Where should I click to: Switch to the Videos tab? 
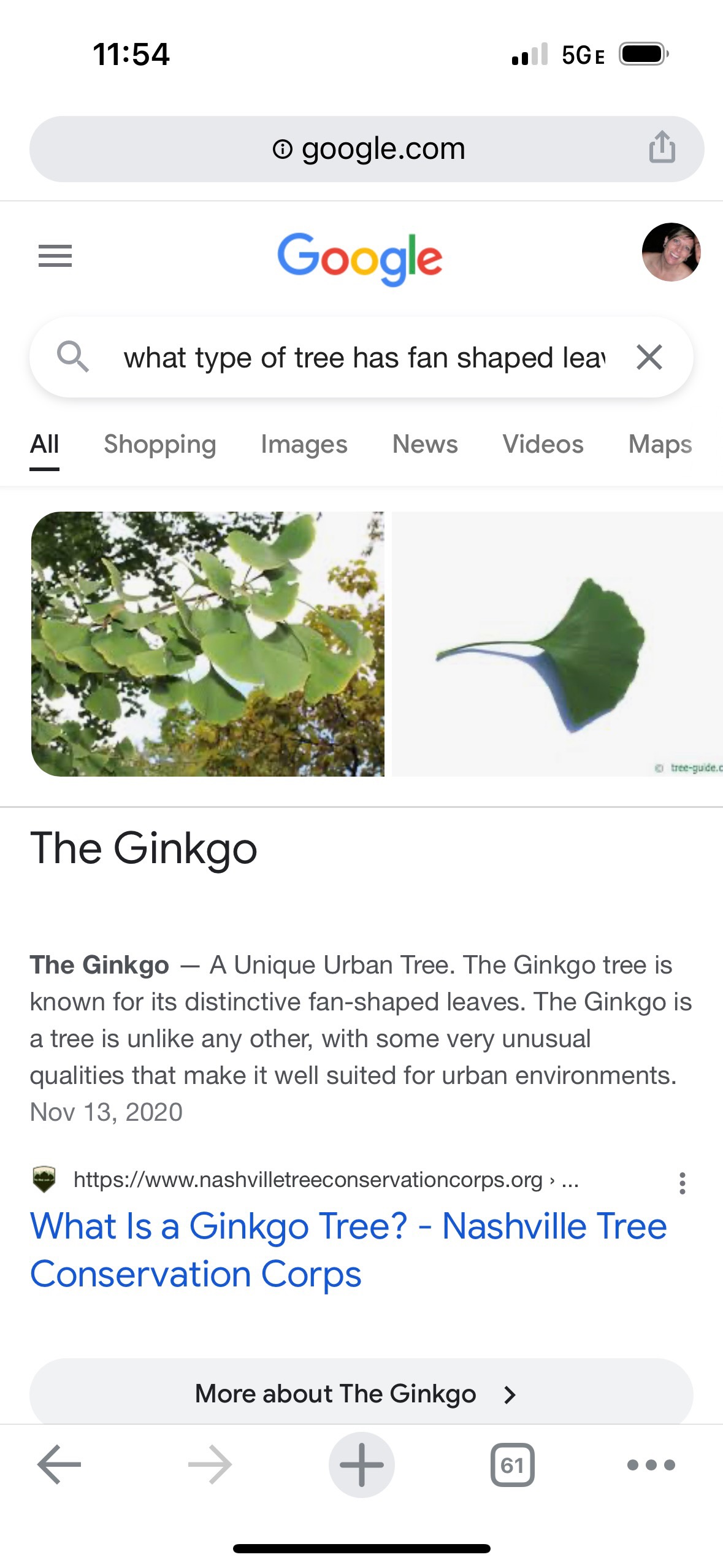coord(543,444)
